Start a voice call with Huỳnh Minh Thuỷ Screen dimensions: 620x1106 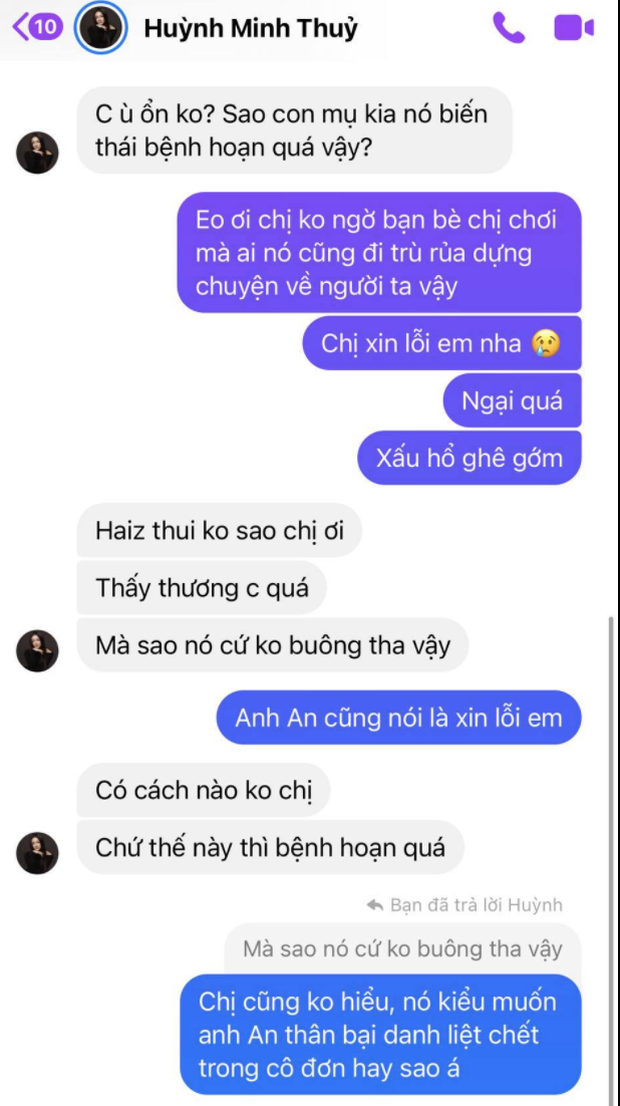click(x=508, y=28)
